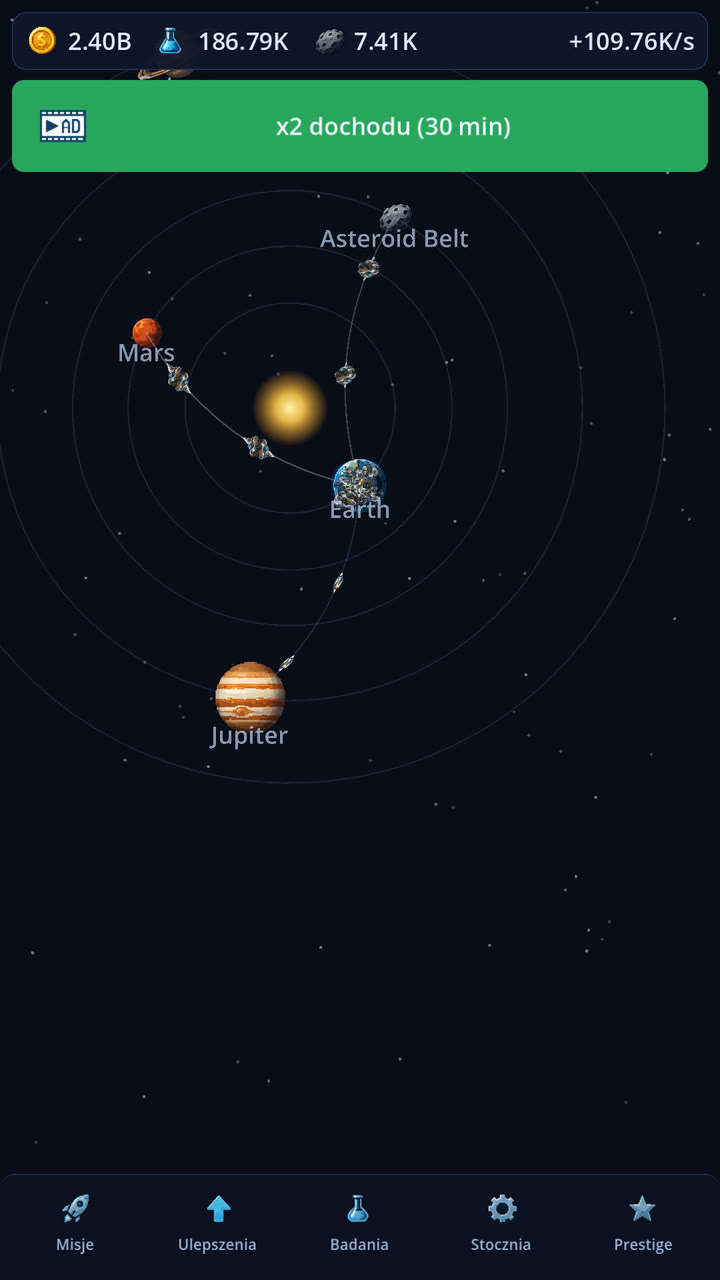Switch to the Ulepszenia tab
The image size is (720, 1280).
tap(217, 1223)
